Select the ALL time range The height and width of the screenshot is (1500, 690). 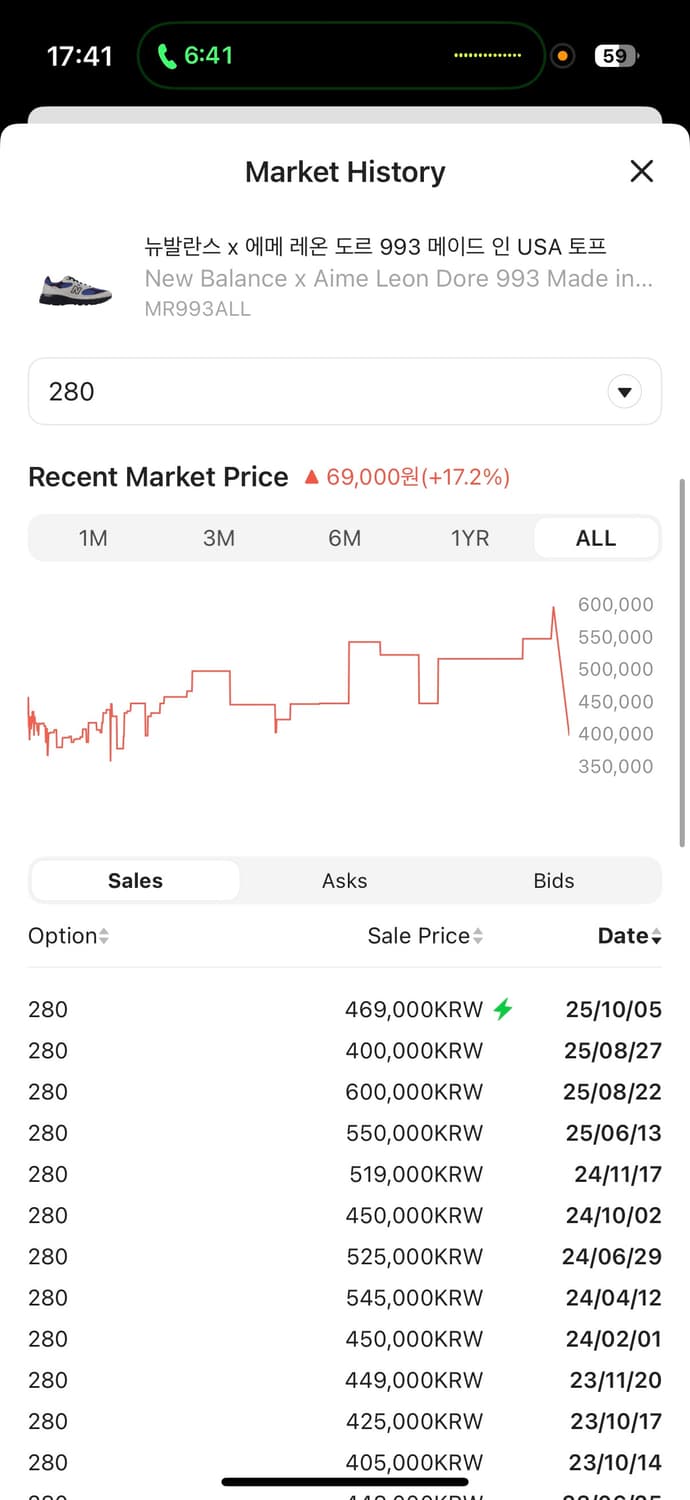596,538
